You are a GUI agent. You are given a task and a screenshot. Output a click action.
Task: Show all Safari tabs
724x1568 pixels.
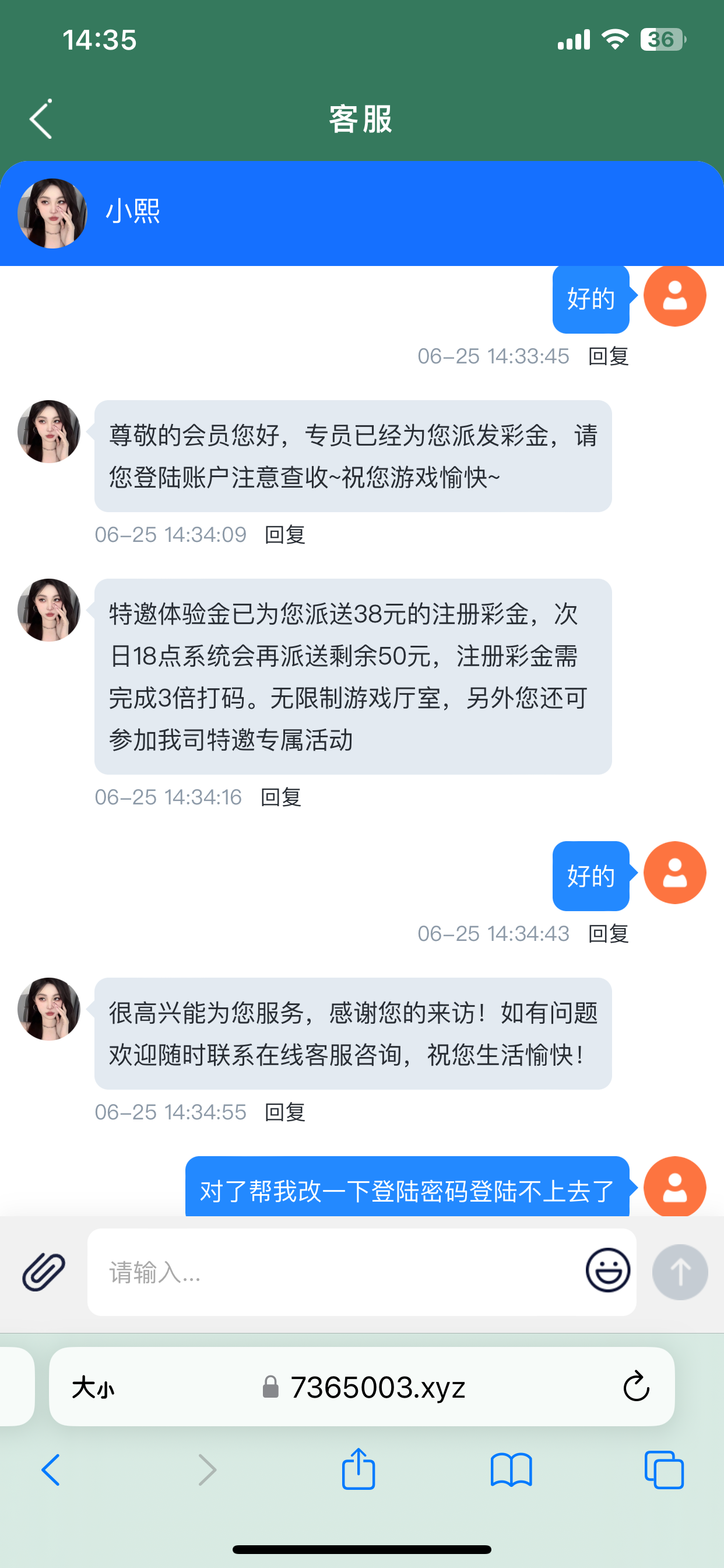pyautogui.click(x=664, y=1470)
